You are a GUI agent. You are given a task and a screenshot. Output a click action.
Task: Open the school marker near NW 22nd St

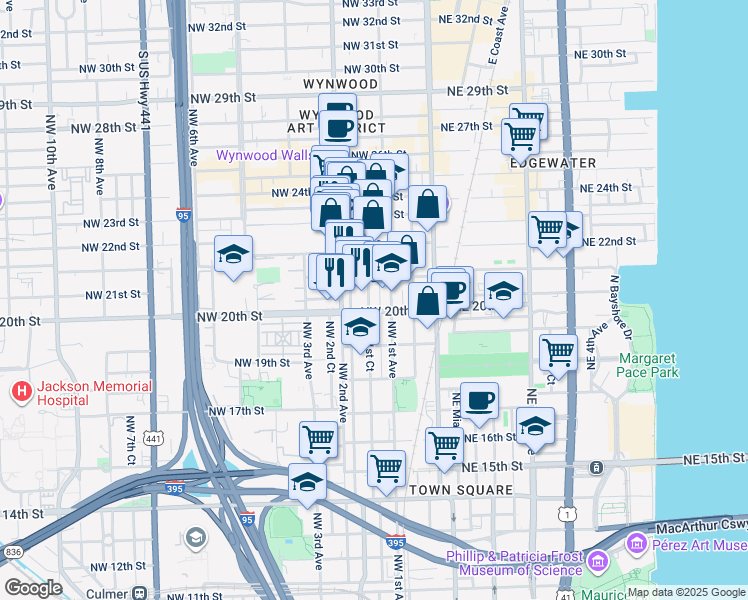point(233,257)
